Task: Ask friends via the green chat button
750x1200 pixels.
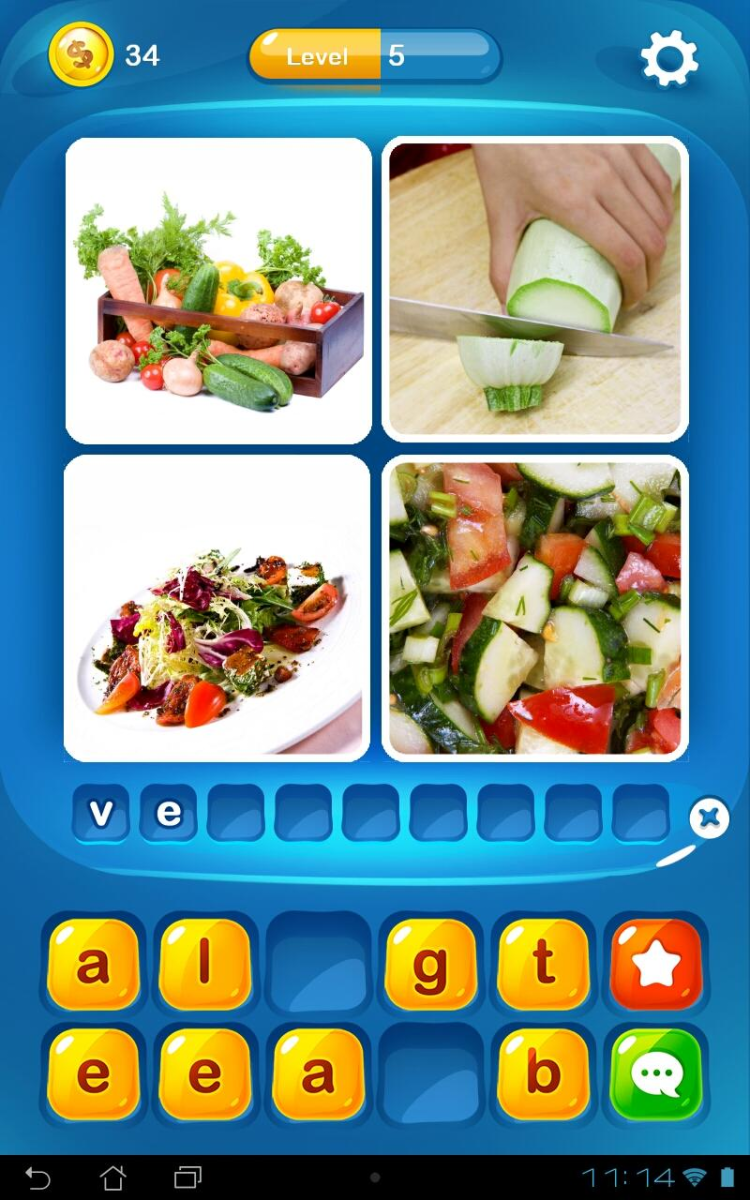Action: (x=656, y=1074)
